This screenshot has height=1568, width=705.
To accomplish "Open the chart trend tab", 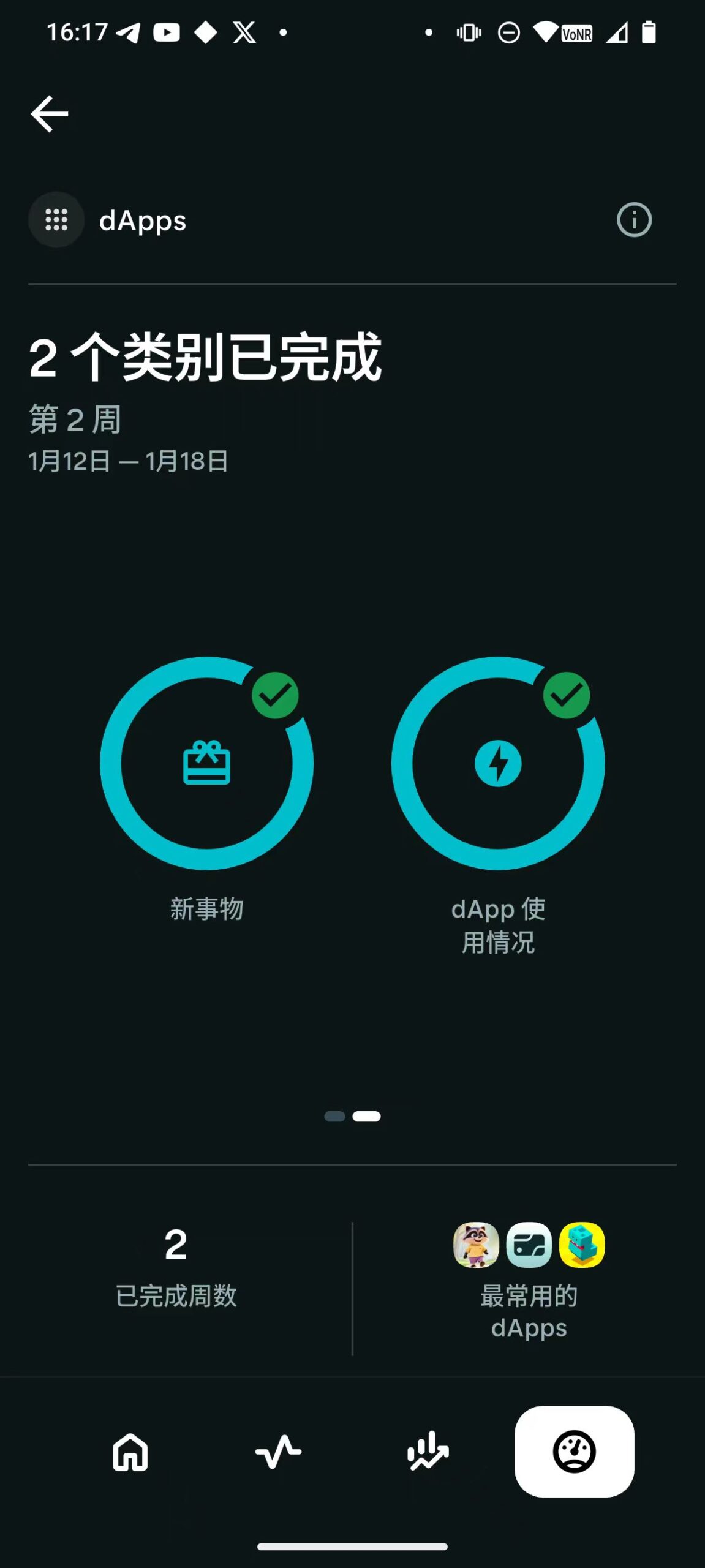I will (428, 1452).
